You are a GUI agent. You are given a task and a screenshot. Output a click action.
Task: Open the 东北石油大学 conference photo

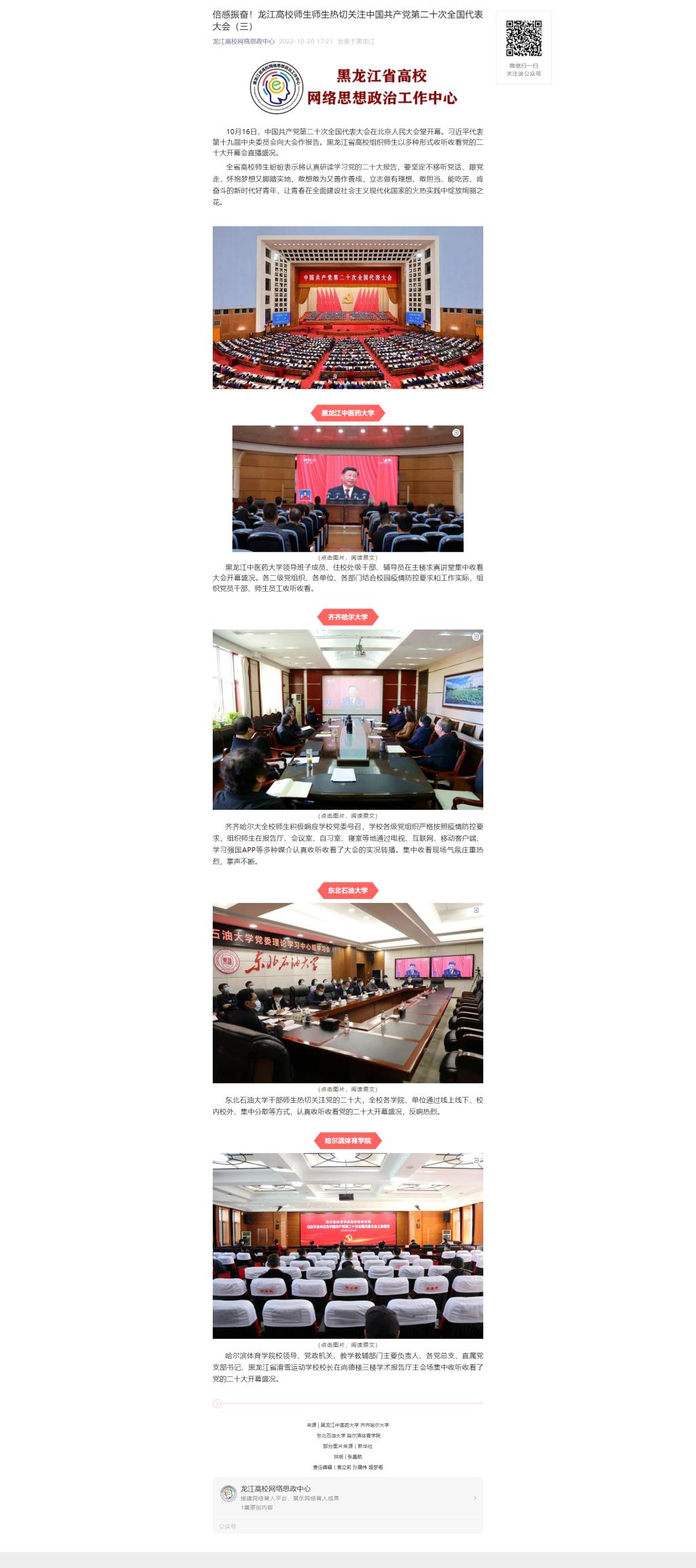(x=347, y=993)
